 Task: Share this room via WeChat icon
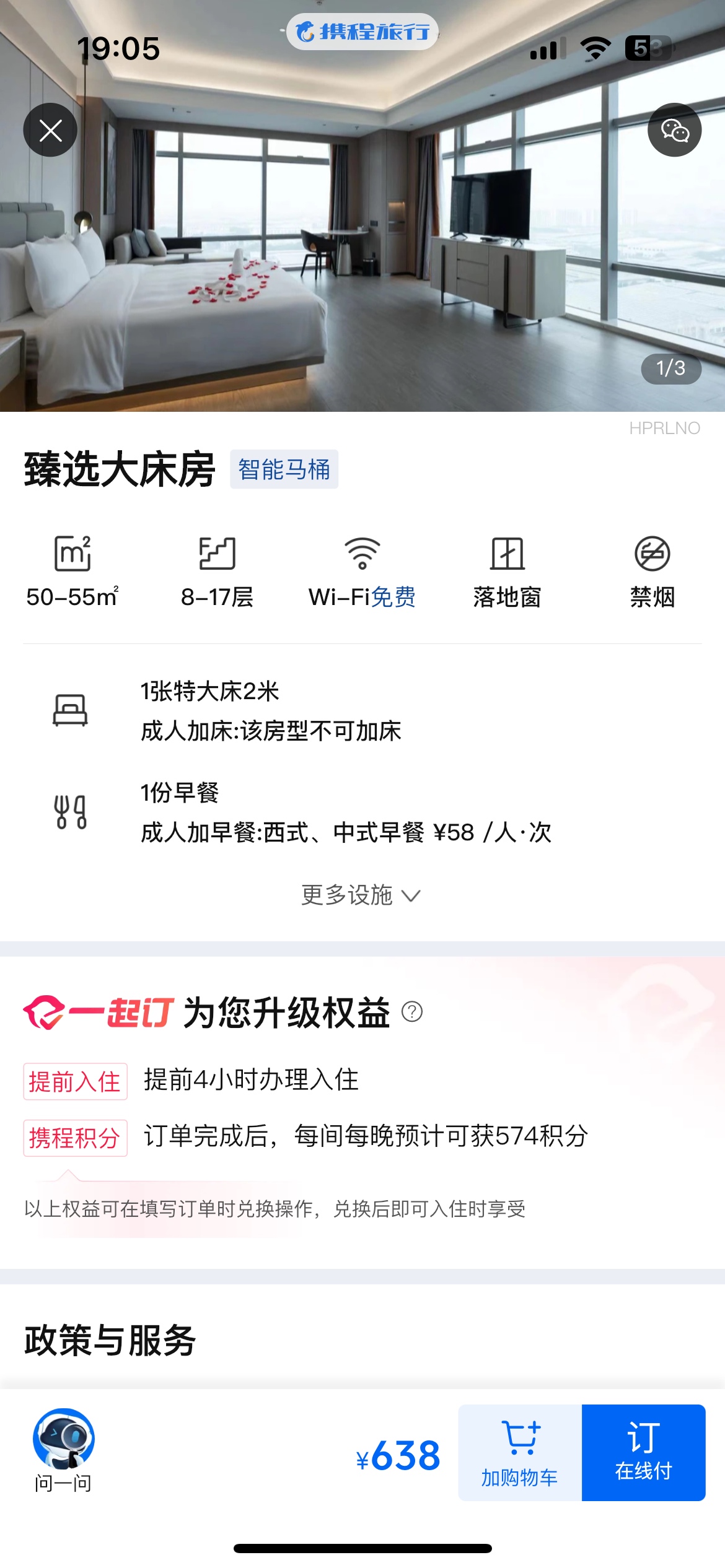(x=674, y=130)
